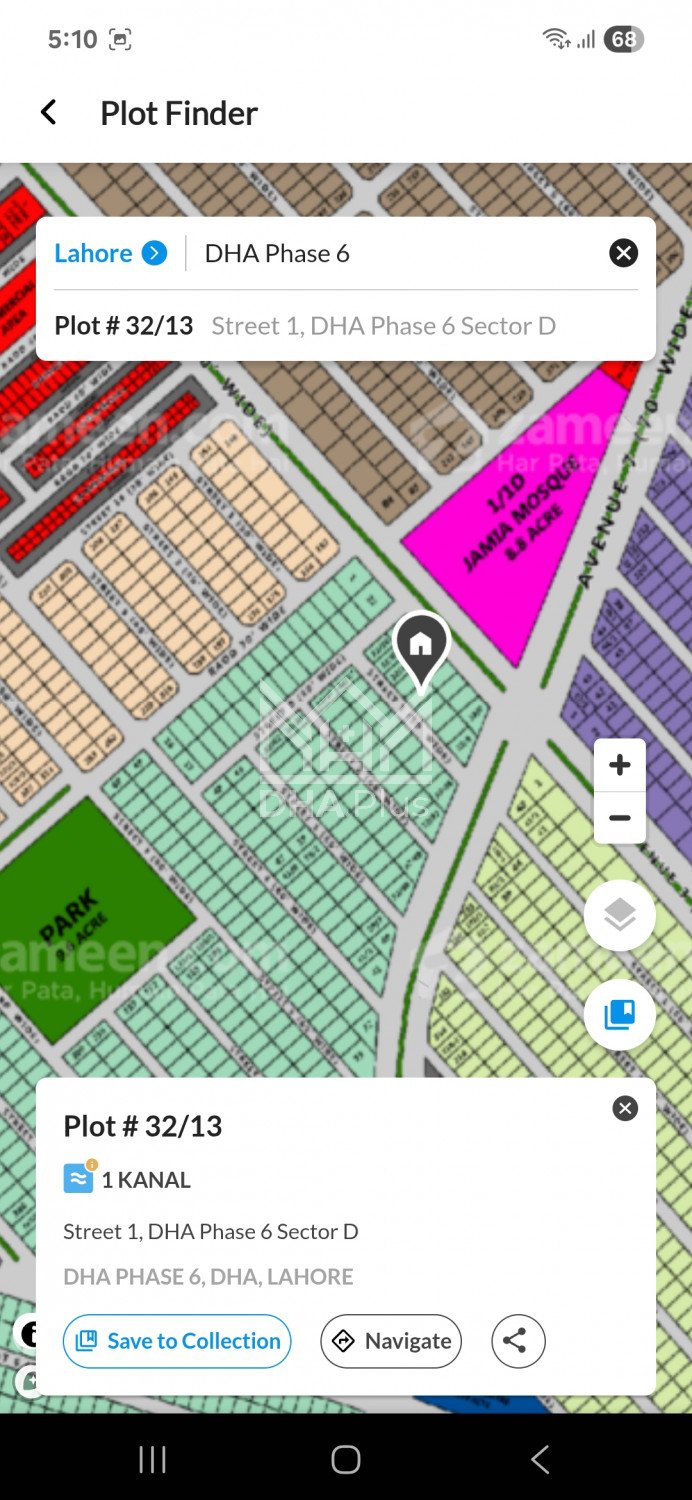Go back from Plot Finder
The height and width of the screenshot is (1500, 692).
point(48,113)
